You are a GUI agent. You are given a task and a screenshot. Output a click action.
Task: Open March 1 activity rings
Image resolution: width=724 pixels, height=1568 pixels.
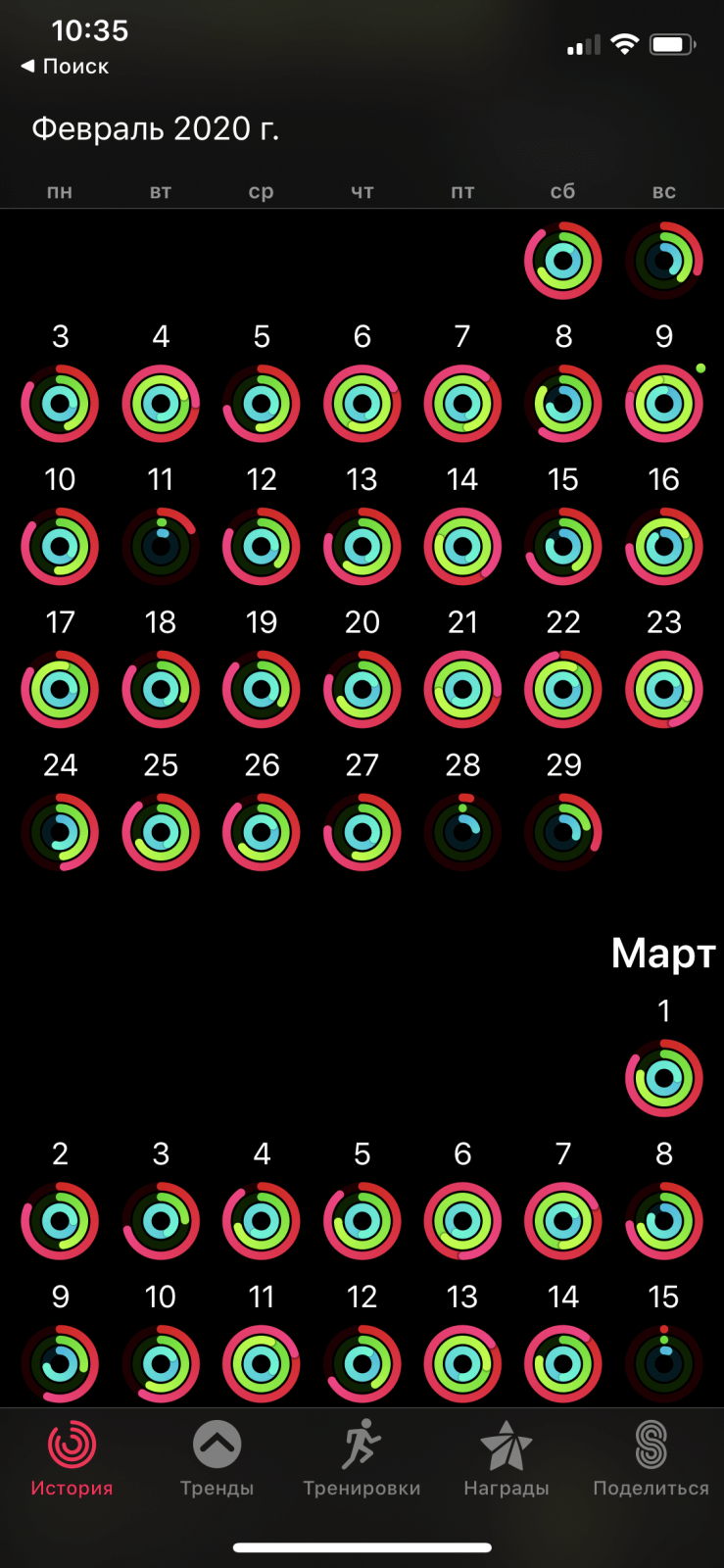[663, 1078]
